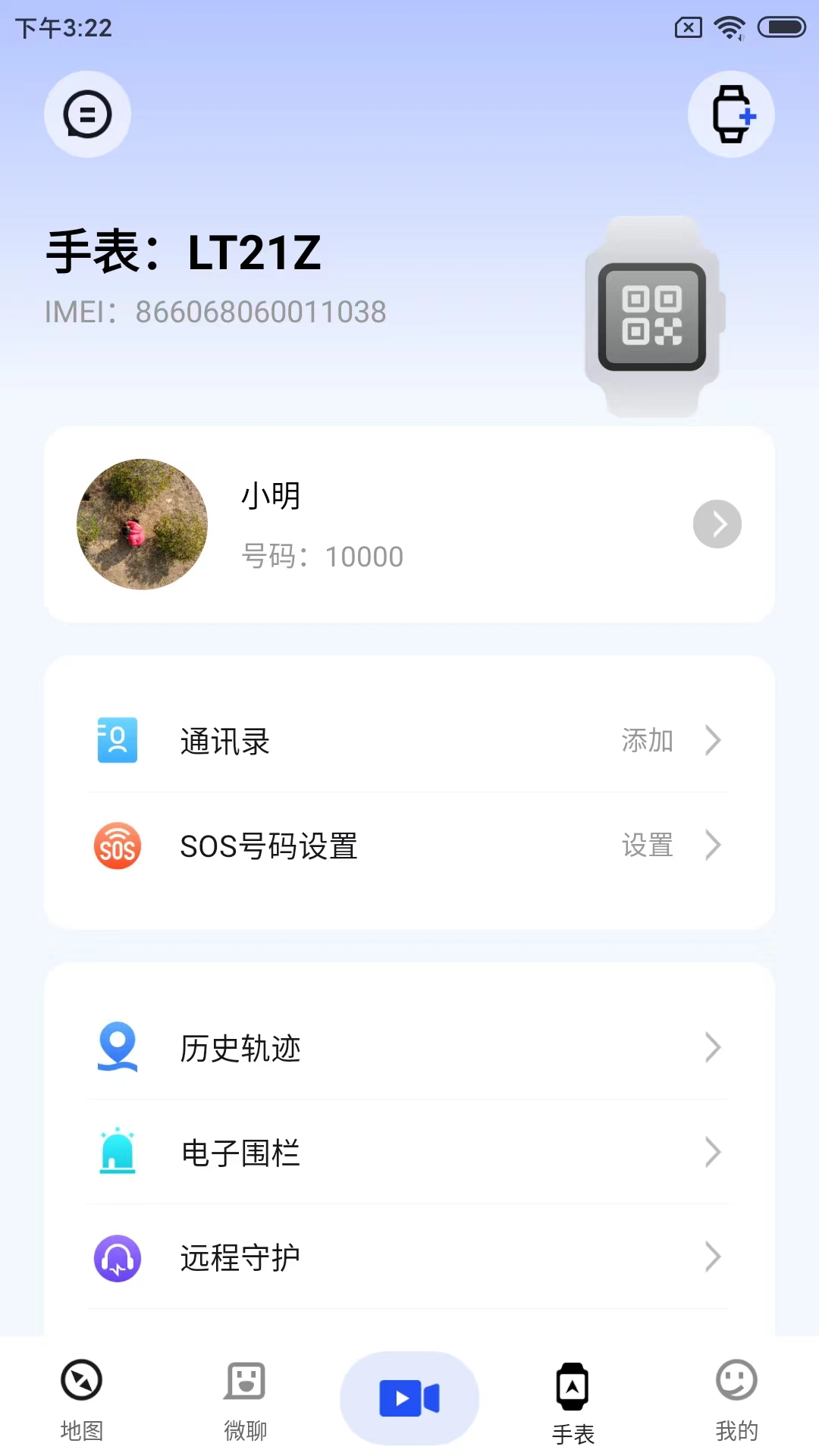Open 历史轨迹 using its right chevron
Screen dimensions: 819x1456
[x=713, y=1048]
